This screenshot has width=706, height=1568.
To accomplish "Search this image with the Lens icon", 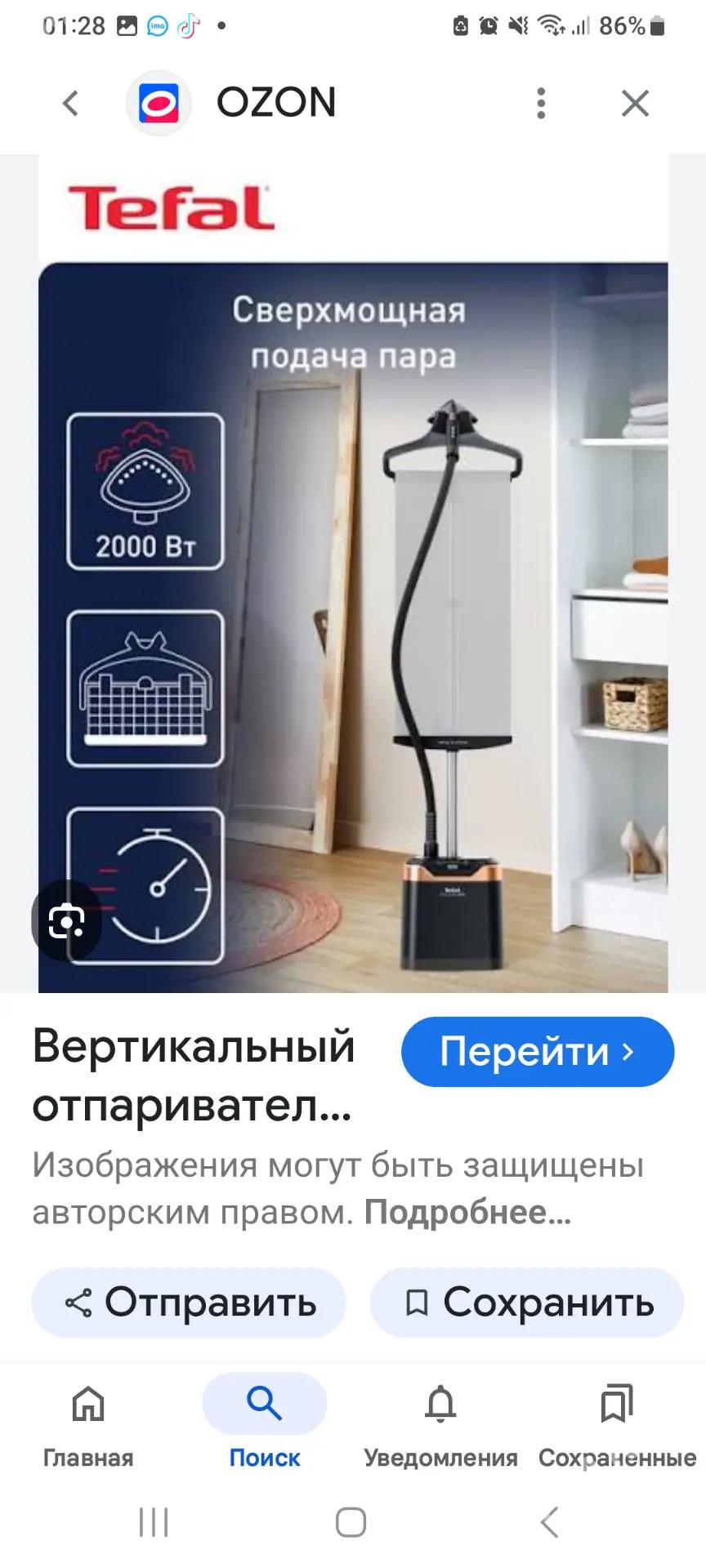I will [66, 922].
